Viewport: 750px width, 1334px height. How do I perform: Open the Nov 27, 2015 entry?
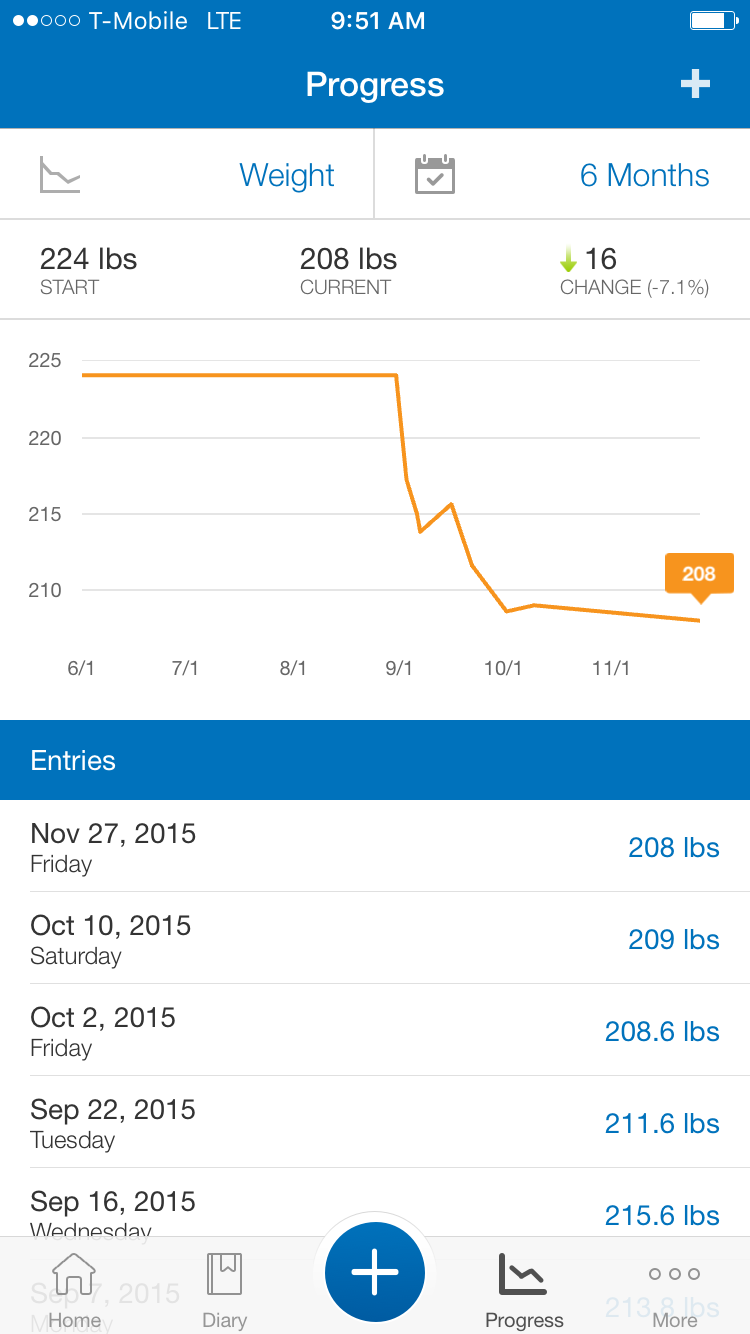tap(375, 847)
